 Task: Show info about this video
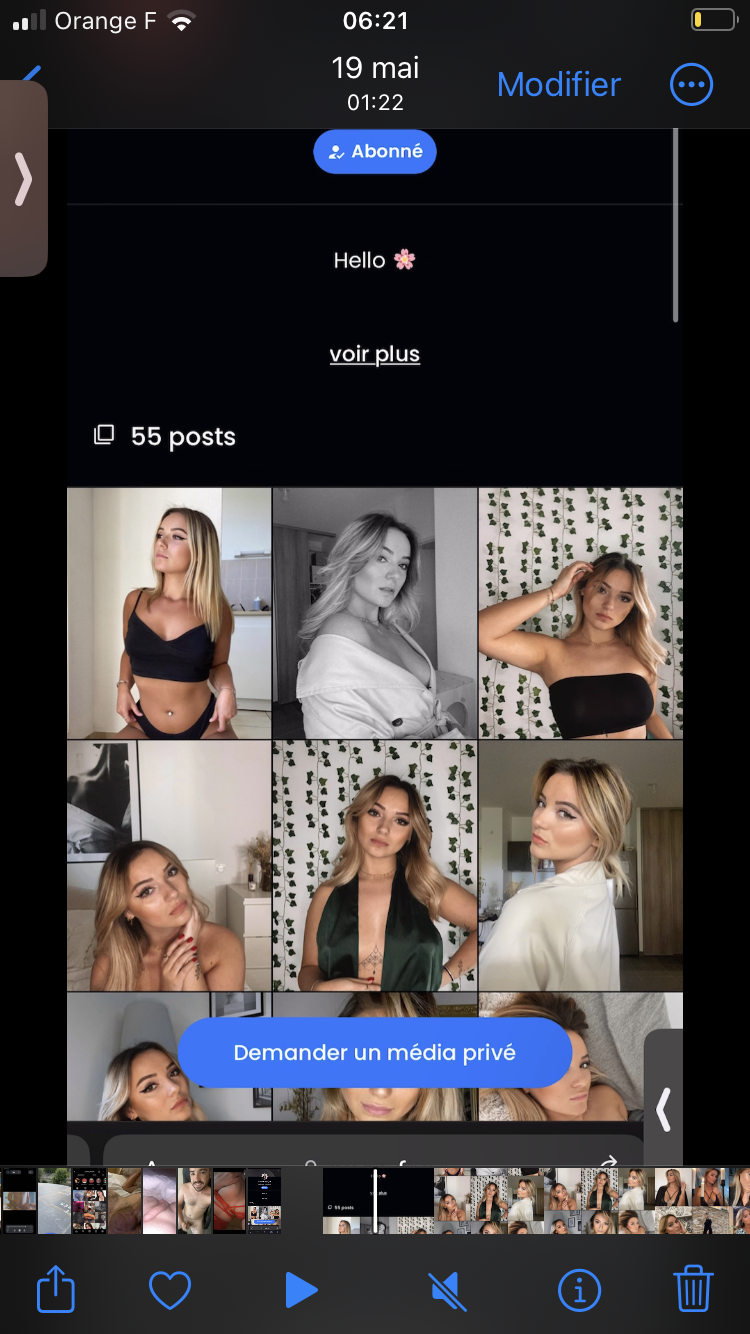pos(579,1291)
